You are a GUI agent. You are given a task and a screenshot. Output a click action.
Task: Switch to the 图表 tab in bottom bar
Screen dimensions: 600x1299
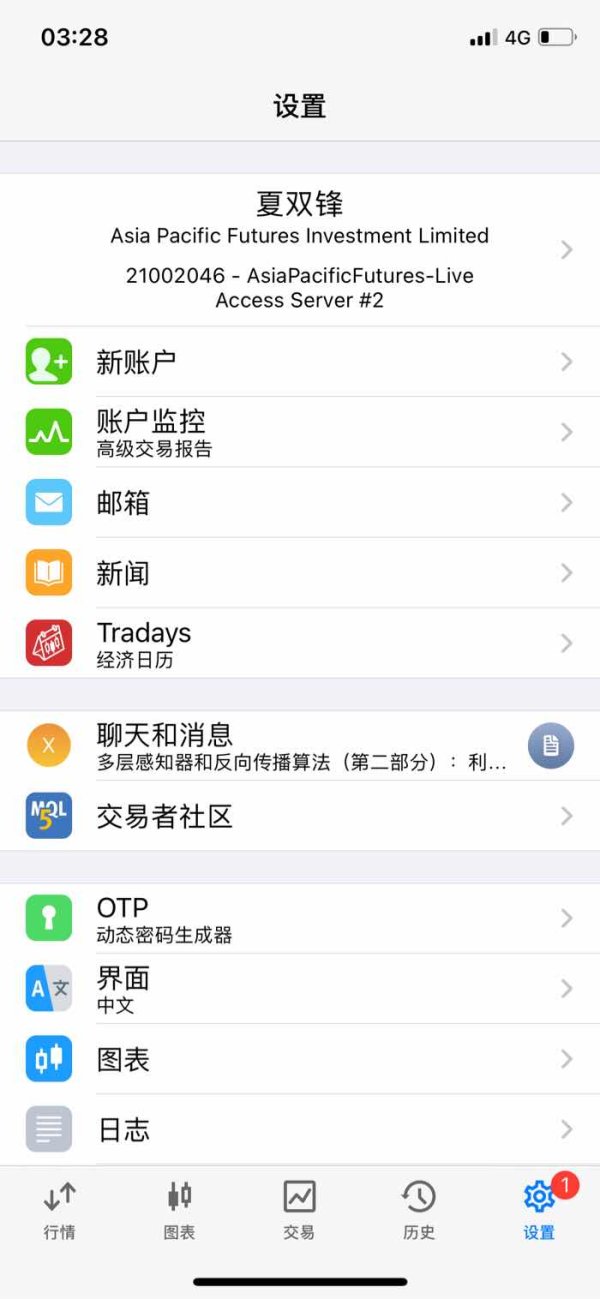pos(180,1210)
